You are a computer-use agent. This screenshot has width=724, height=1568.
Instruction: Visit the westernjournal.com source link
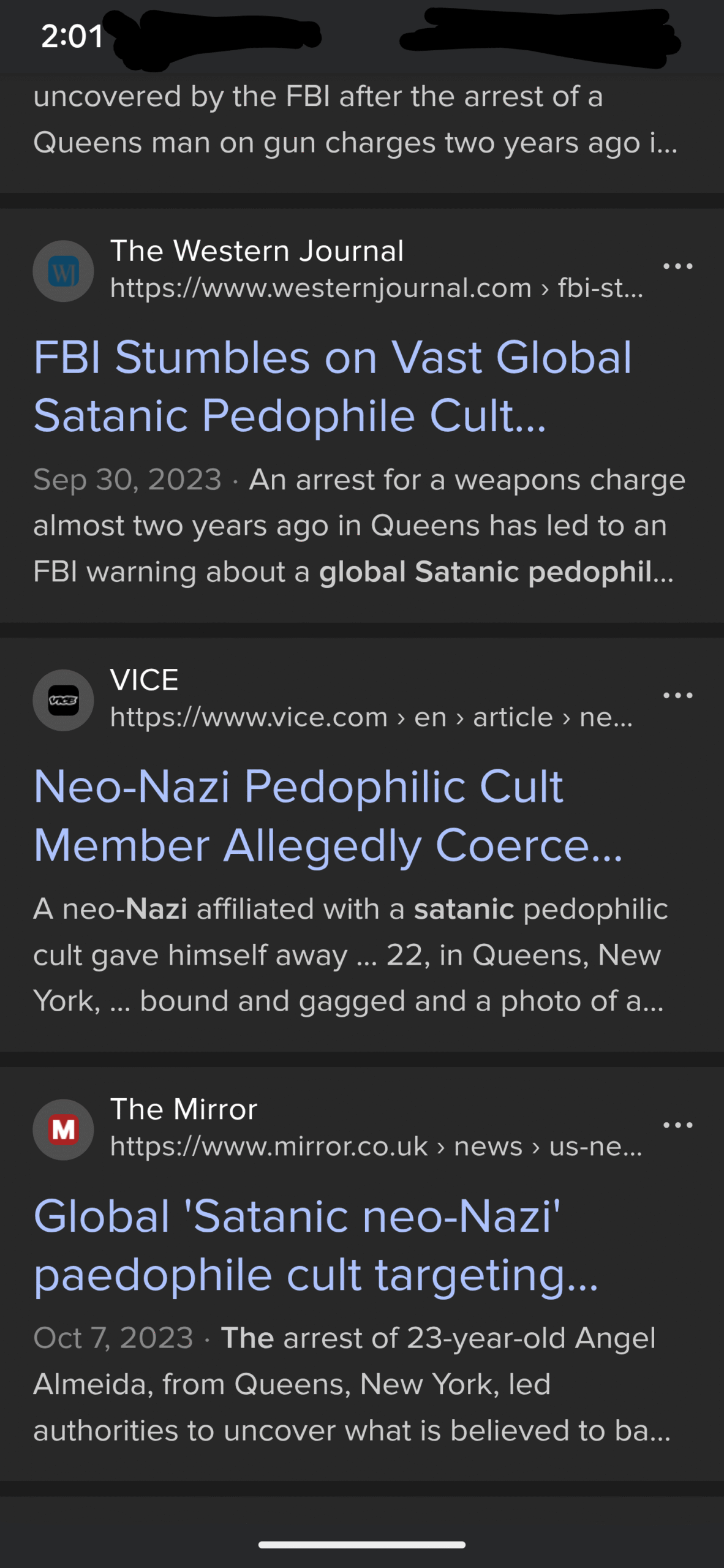377,288
